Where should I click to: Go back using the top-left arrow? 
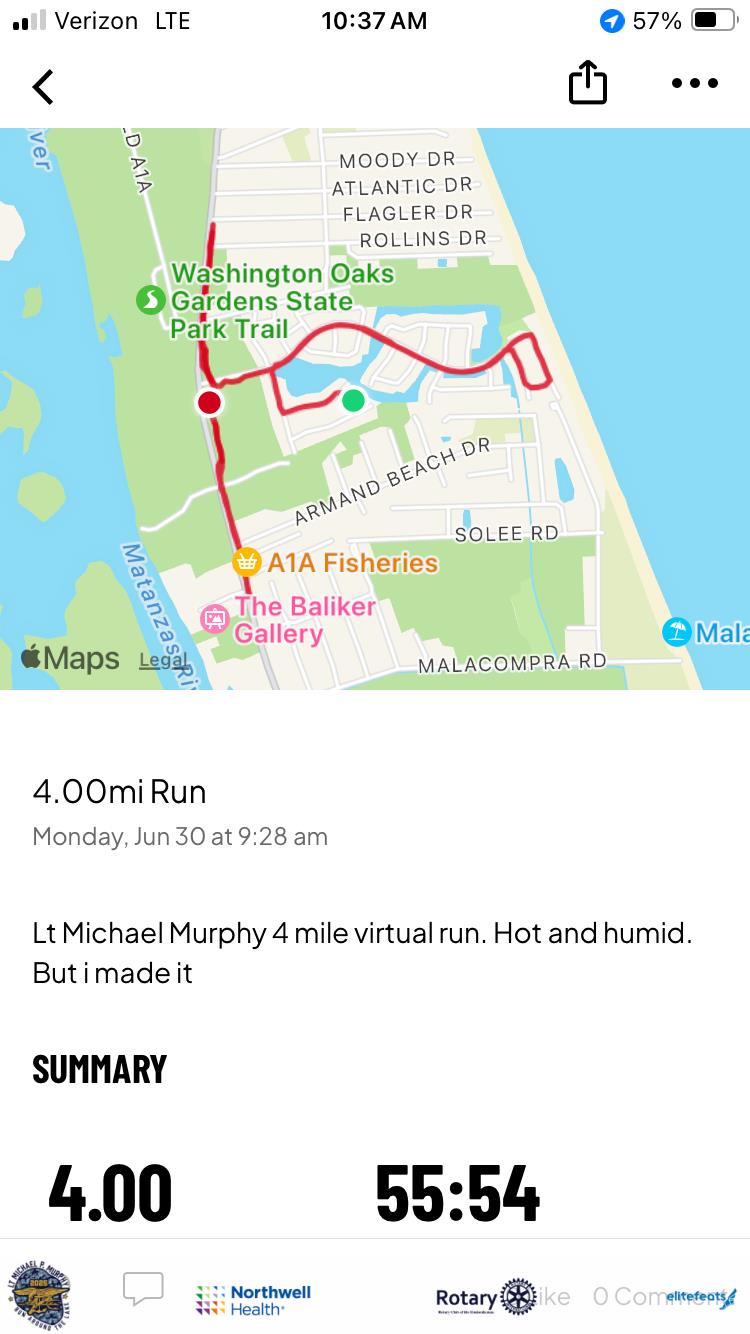coord(43,86)
